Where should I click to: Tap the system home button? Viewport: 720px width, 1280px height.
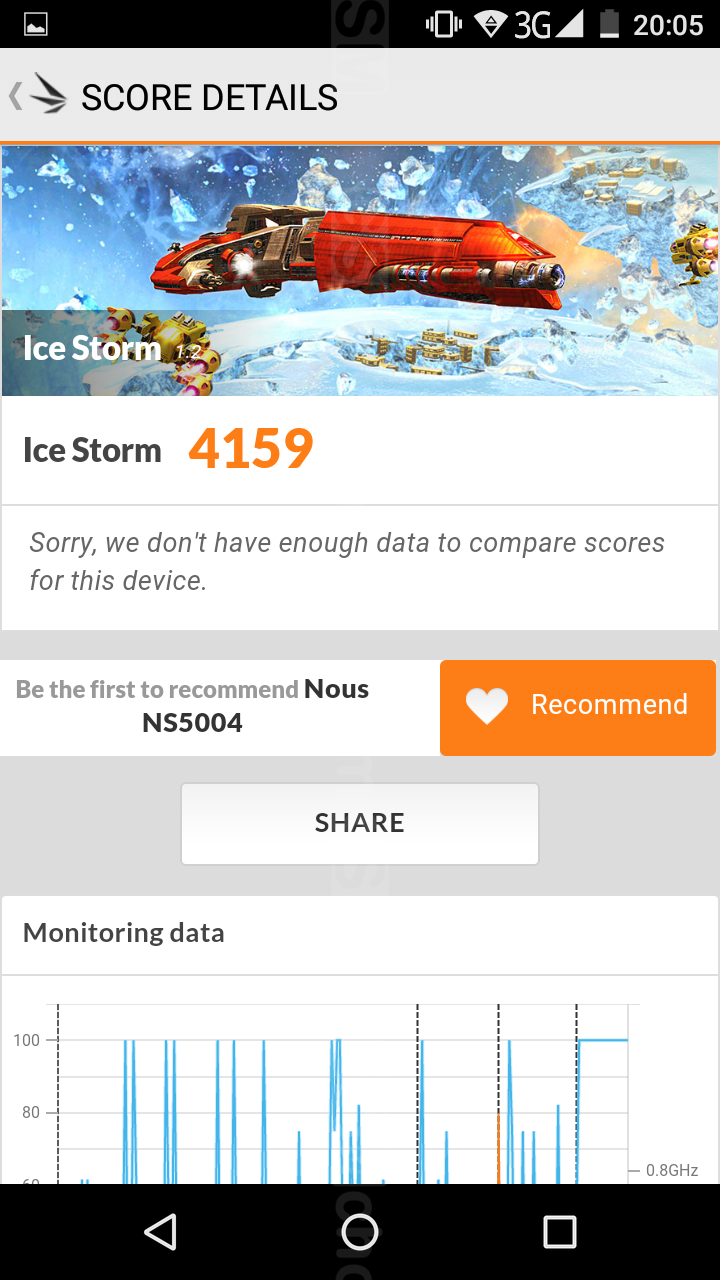[x=360, y=1232]
